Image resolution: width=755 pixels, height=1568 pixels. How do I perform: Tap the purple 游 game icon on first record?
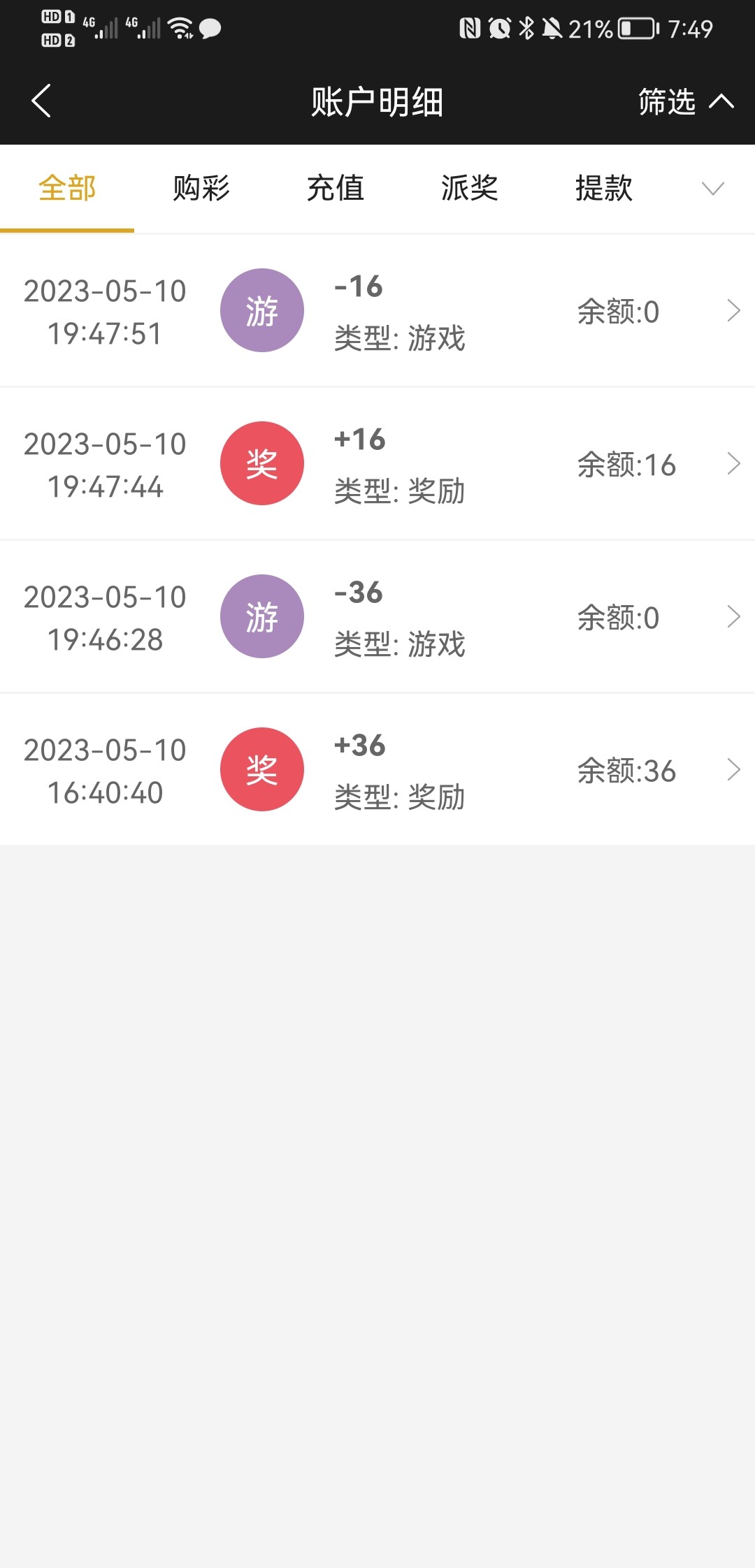262,310
